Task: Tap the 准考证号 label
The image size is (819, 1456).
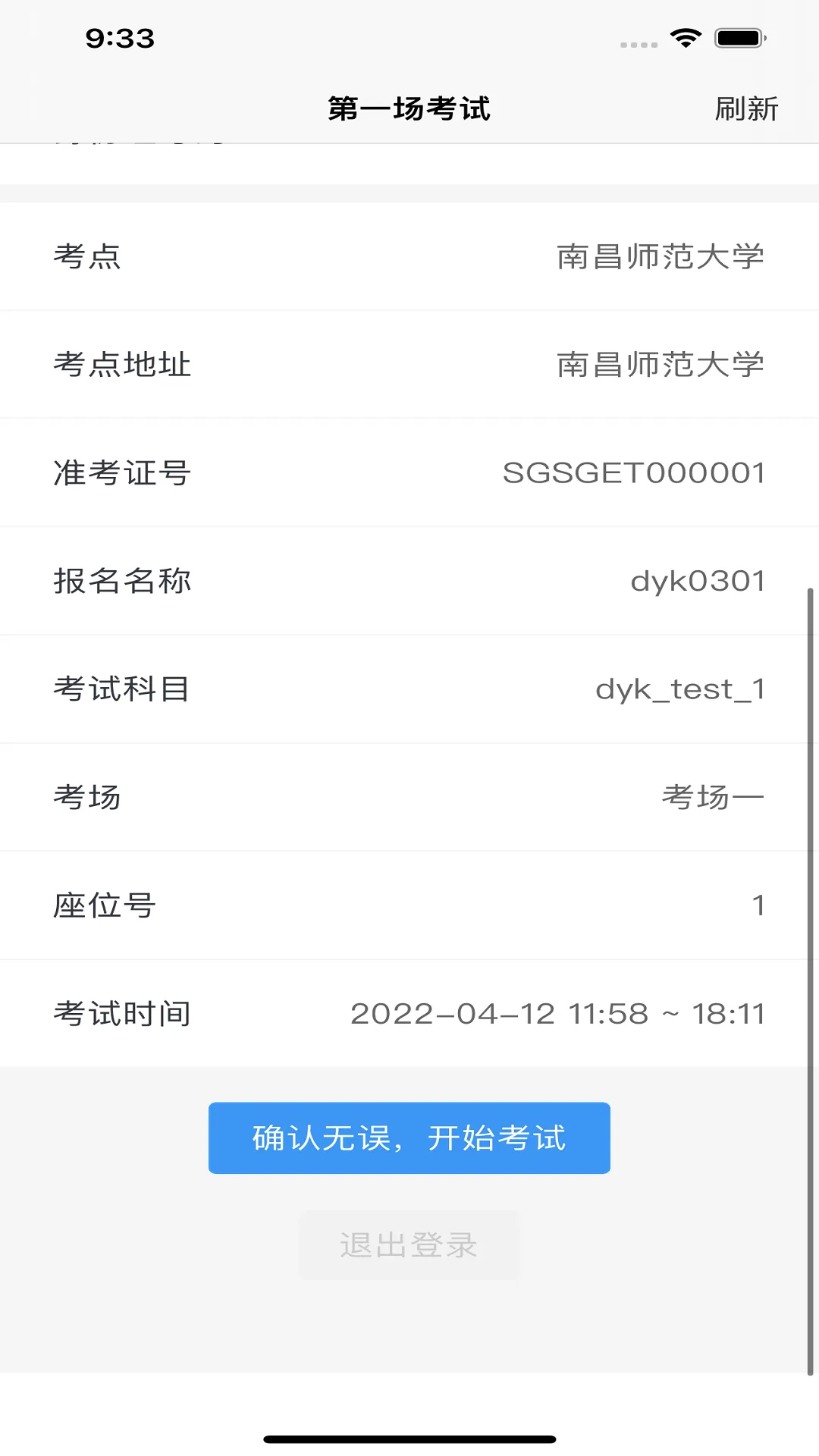Action: (x=121, y=472)
